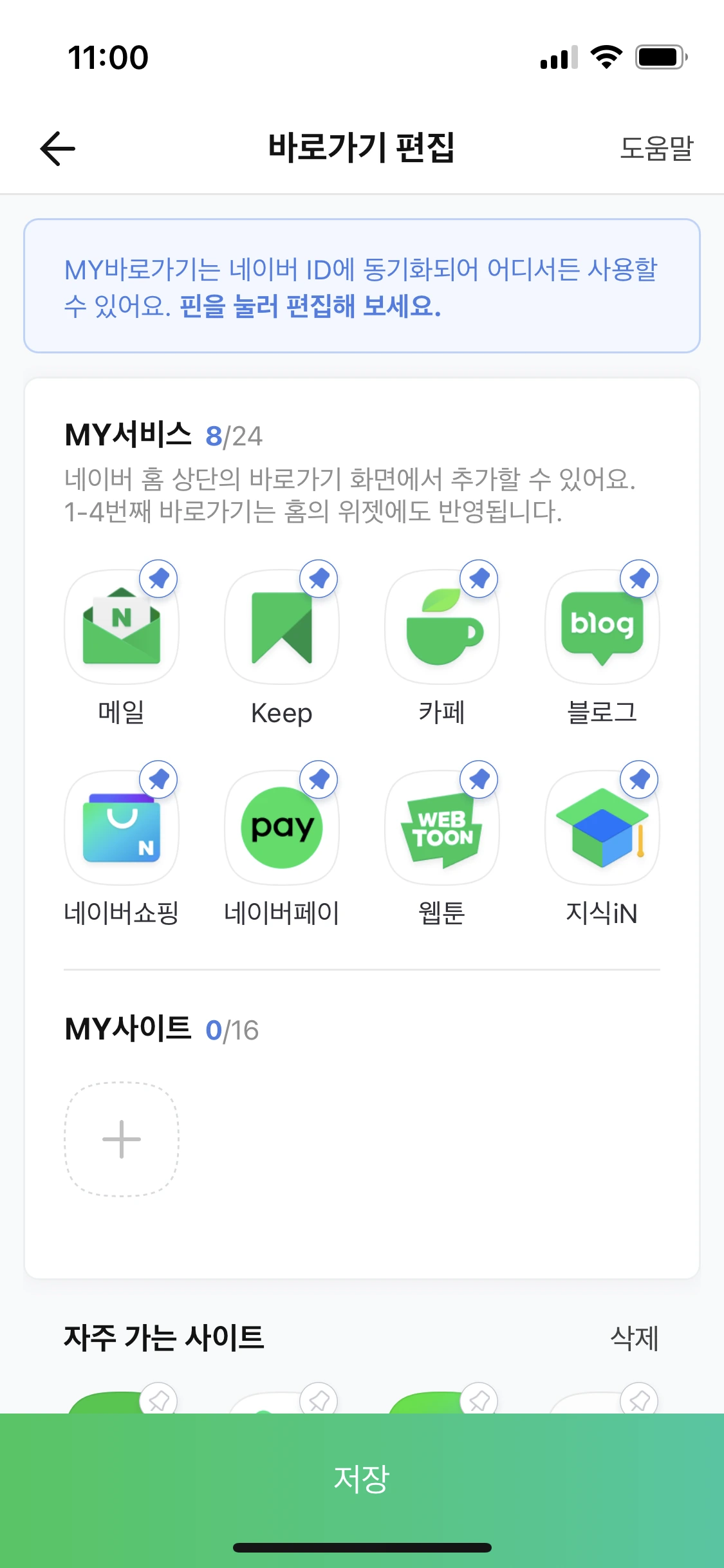Viewport: 724px width, 1568px height.
Task: Add a new site to MY사이트
Action: point(122,1139)
